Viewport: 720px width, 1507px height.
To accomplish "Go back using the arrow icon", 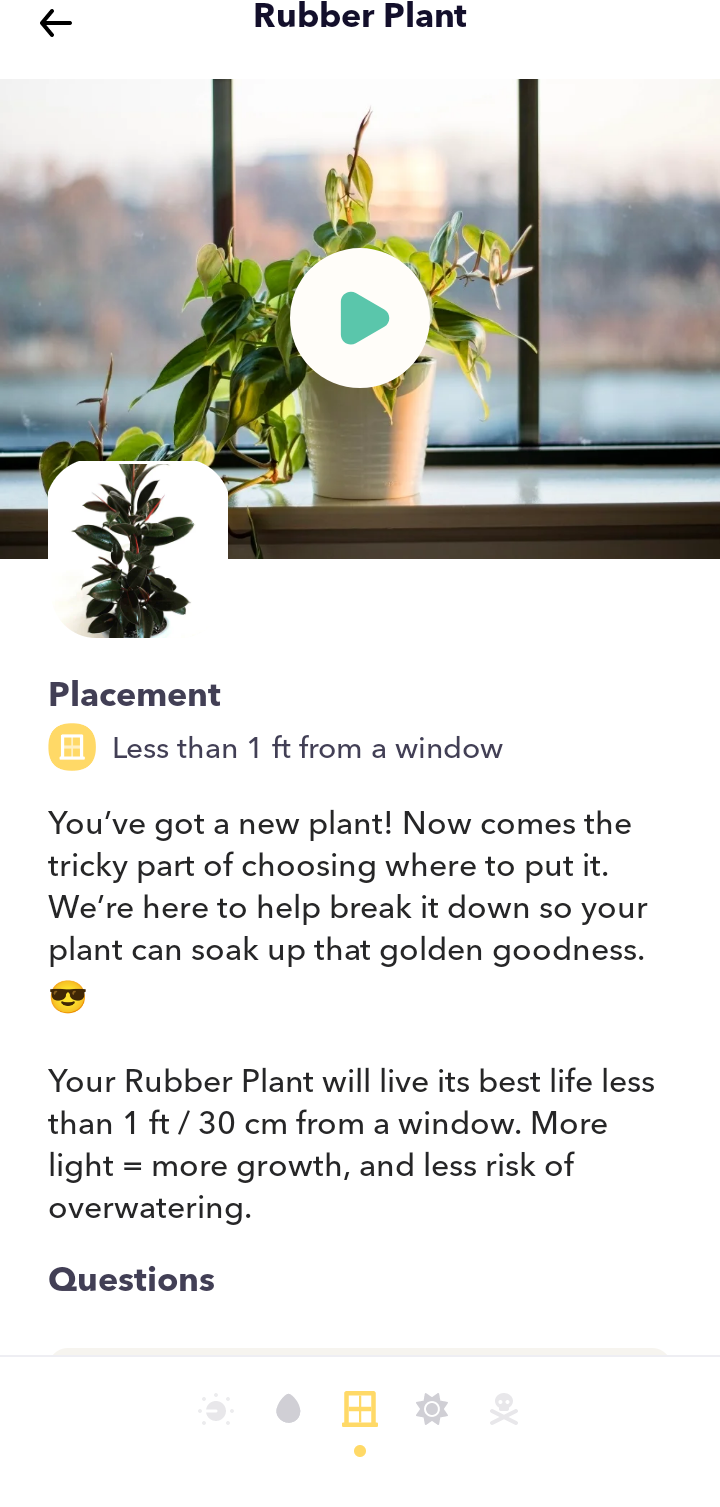I will [55, 23].
